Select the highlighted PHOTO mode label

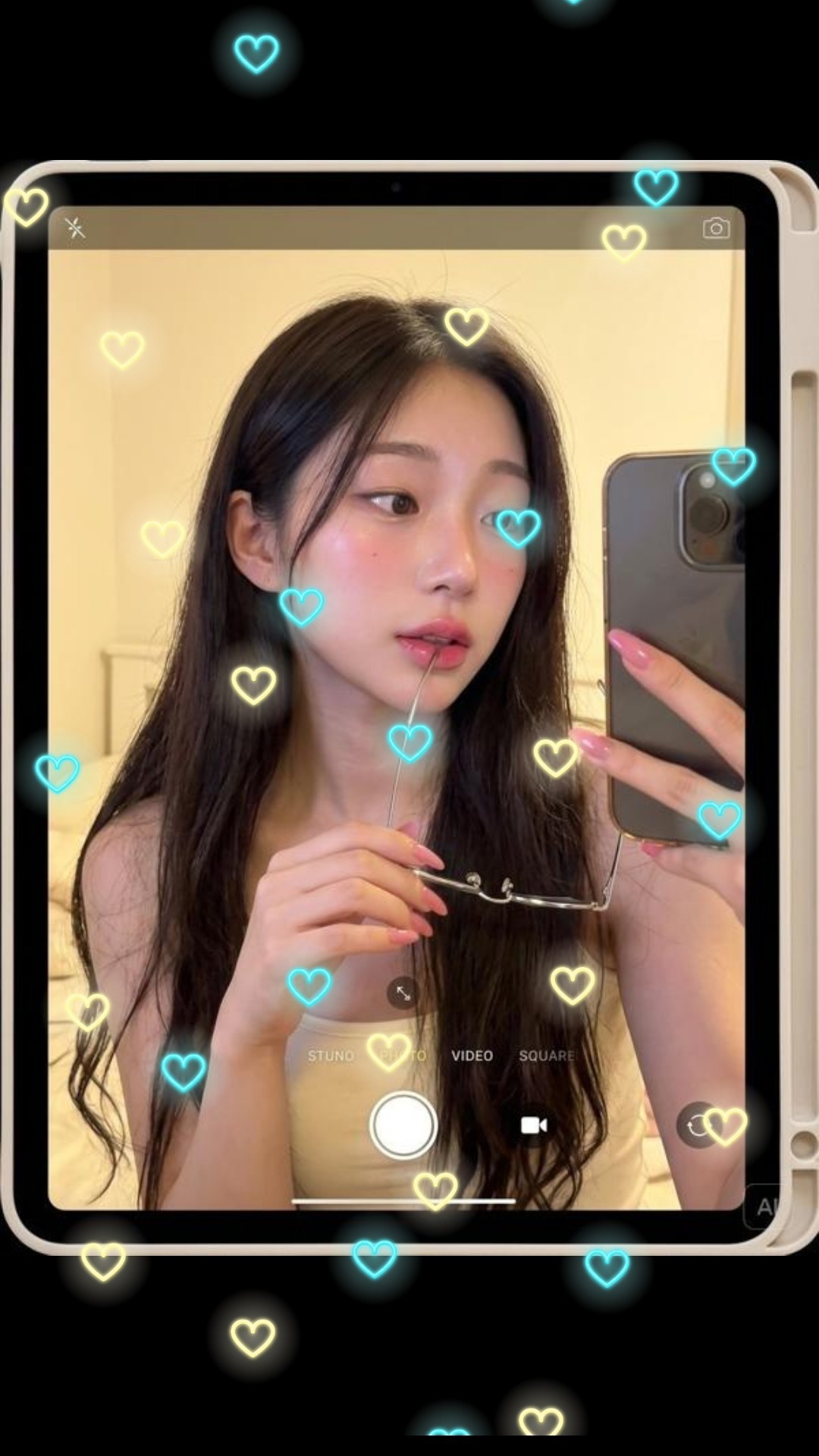403,1055
